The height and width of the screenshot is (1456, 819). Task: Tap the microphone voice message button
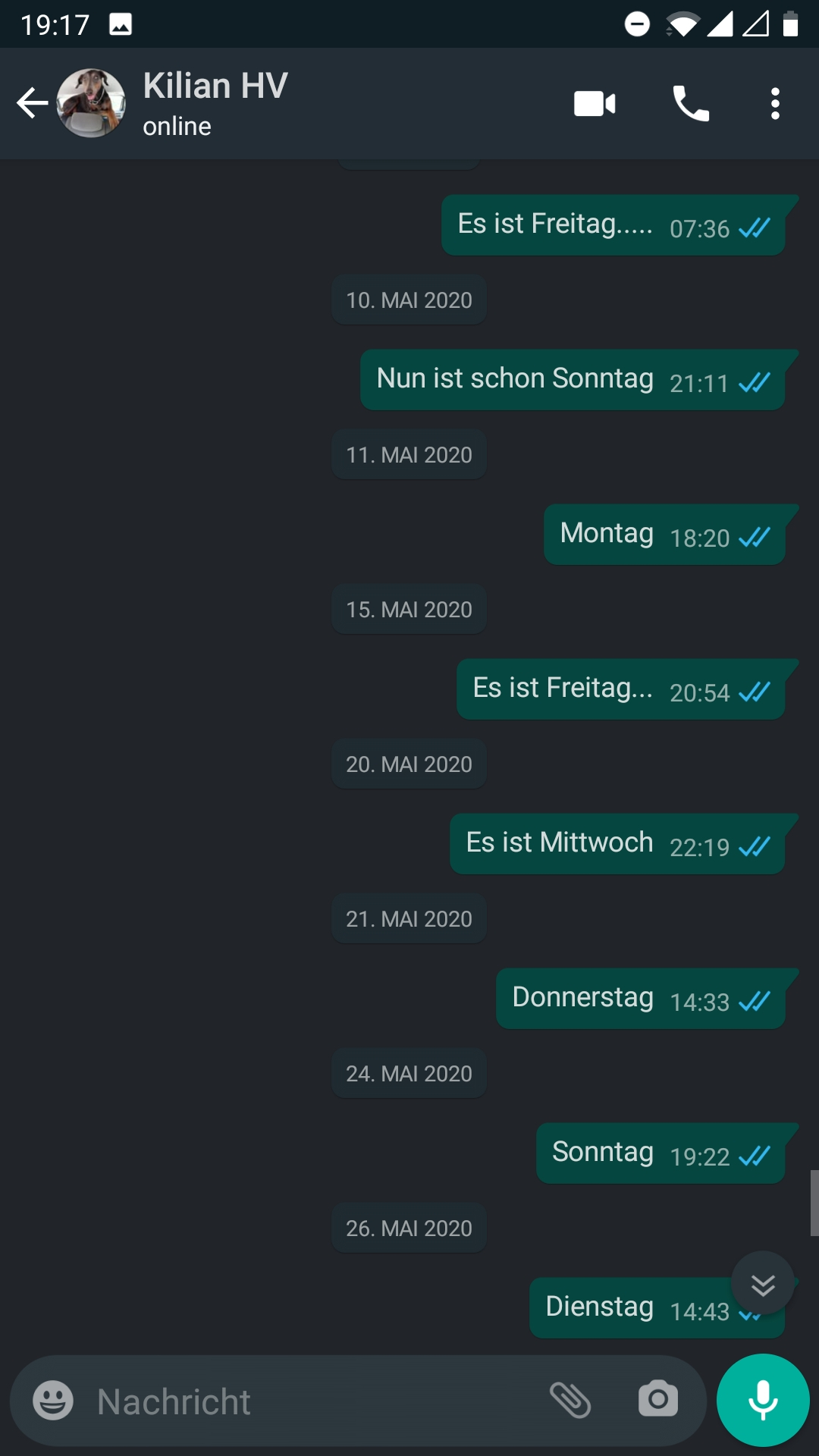(x=763, y=1400)
